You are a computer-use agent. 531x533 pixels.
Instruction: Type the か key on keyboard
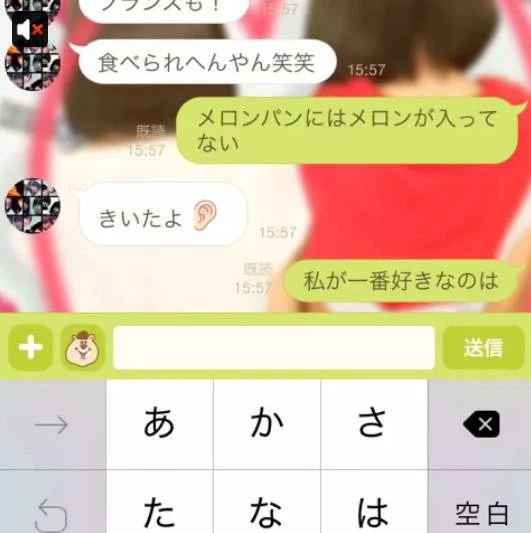tap(267, 424)
